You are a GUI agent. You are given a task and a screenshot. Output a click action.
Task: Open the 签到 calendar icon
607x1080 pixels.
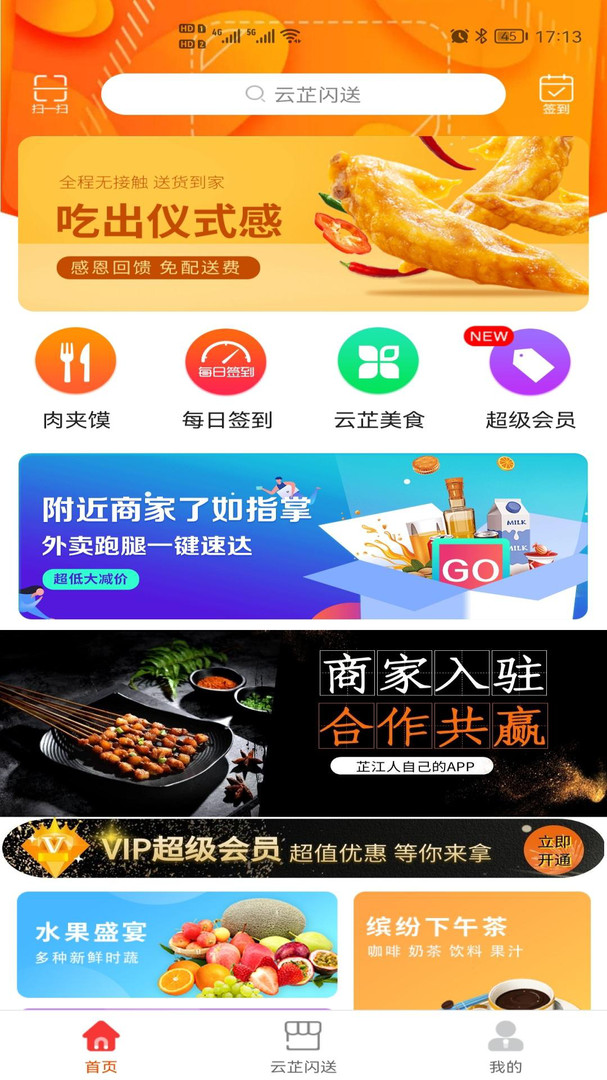coord(556,94)
